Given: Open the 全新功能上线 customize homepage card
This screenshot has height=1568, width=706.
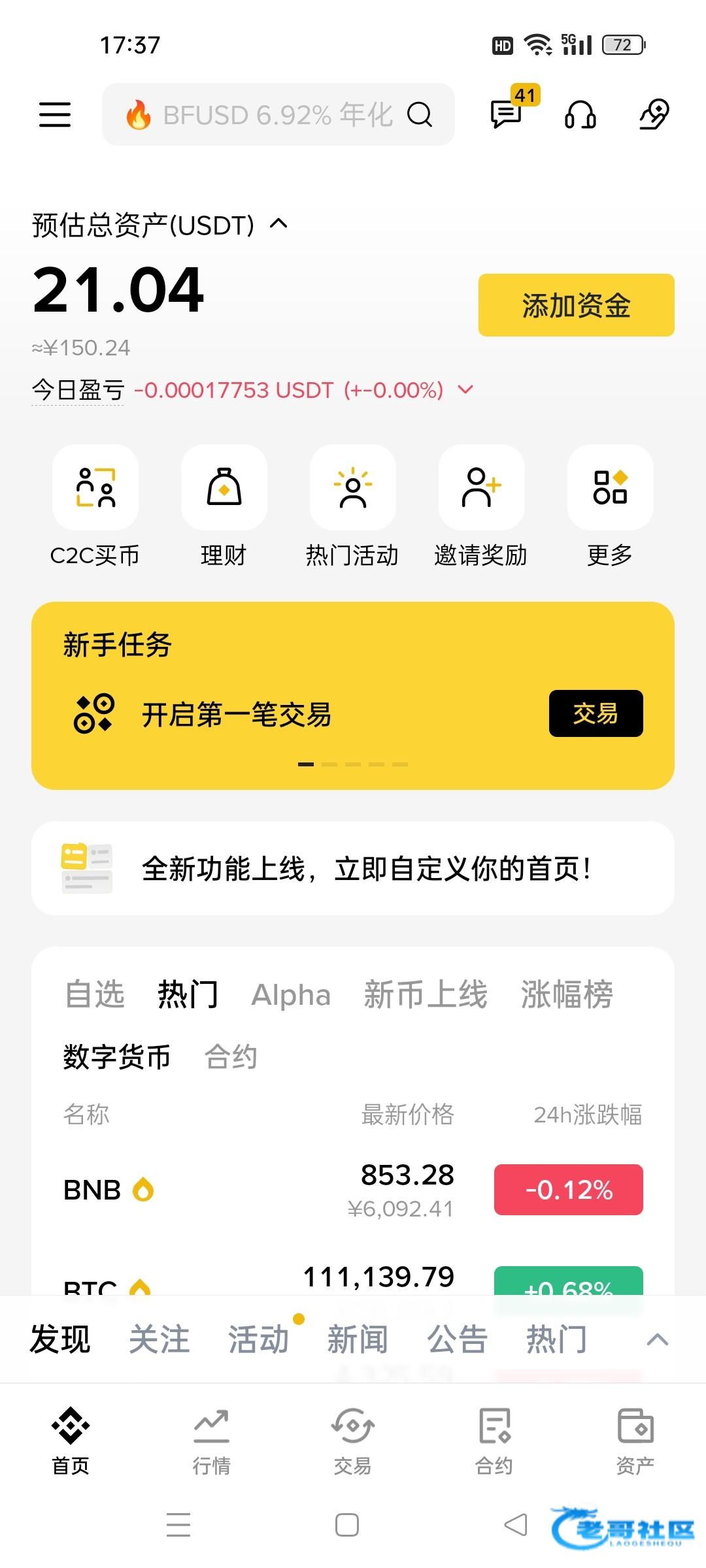Looking at the screenshot, I should [353, 868].
